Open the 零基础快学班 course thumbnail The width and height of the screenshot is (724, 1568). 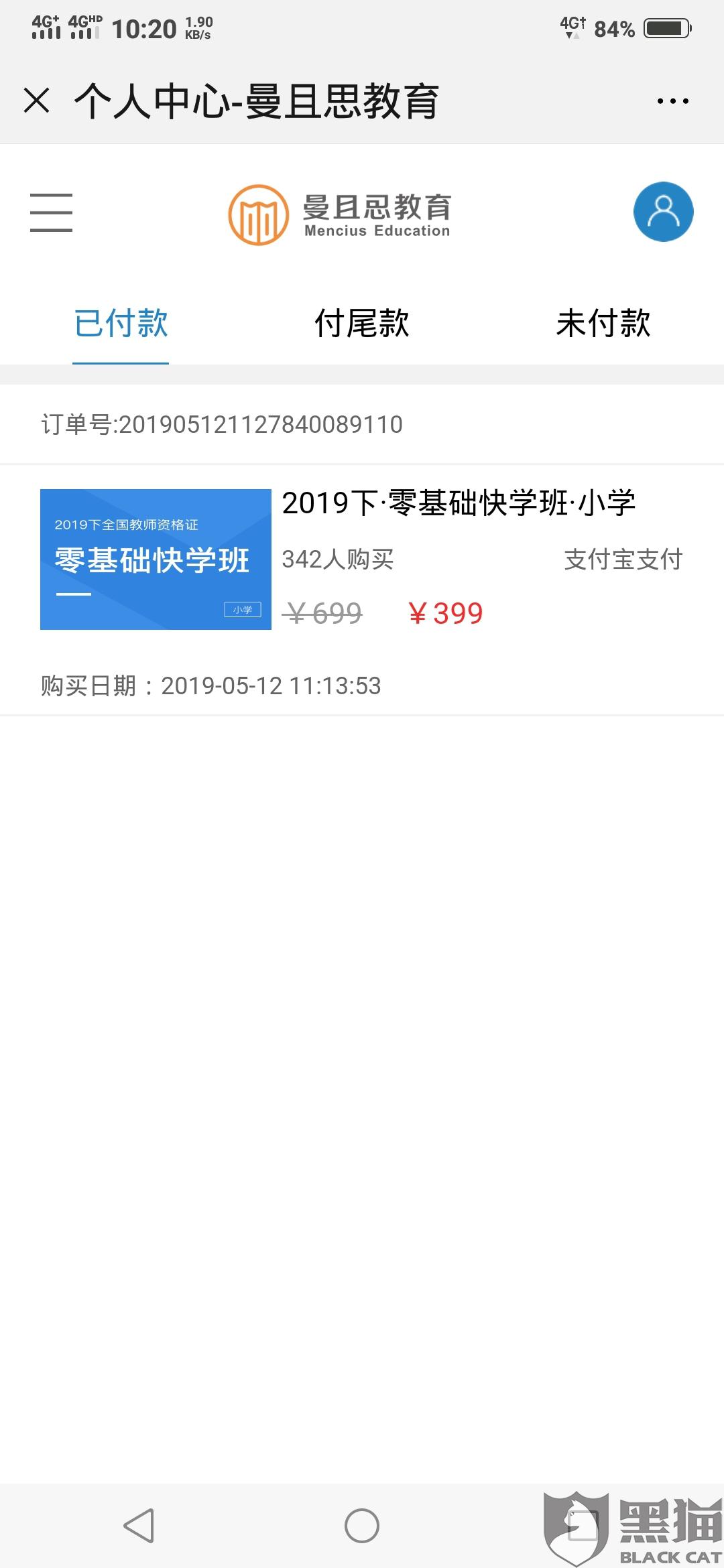(156, 560)
